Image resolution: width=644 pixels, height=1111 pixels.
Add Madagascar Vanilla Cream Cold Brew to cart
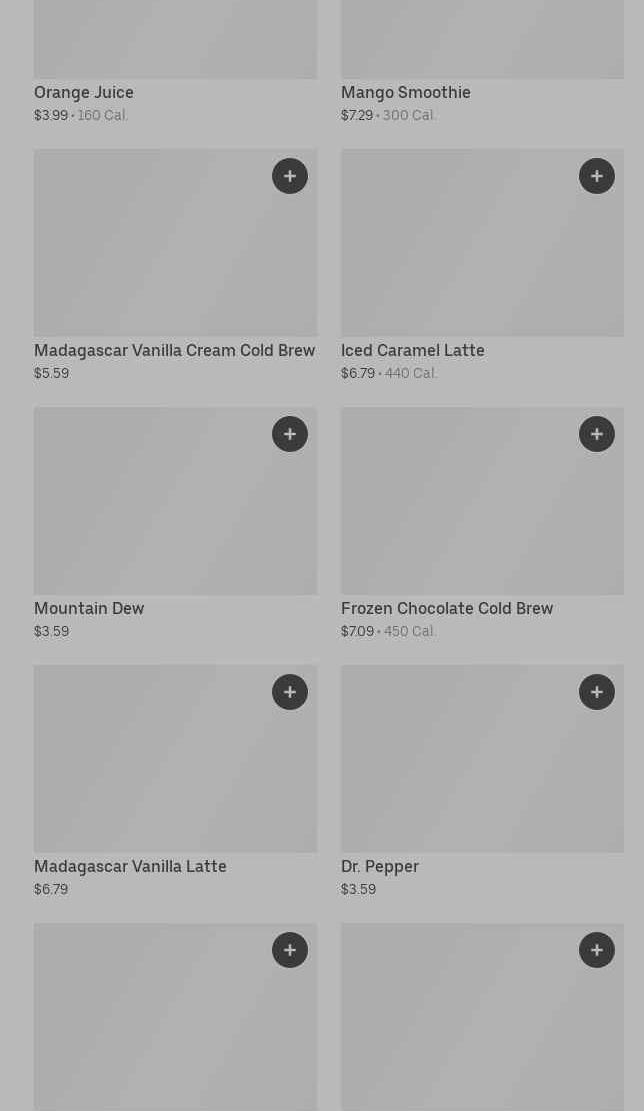pyautogui.click(x=290, y=176)
